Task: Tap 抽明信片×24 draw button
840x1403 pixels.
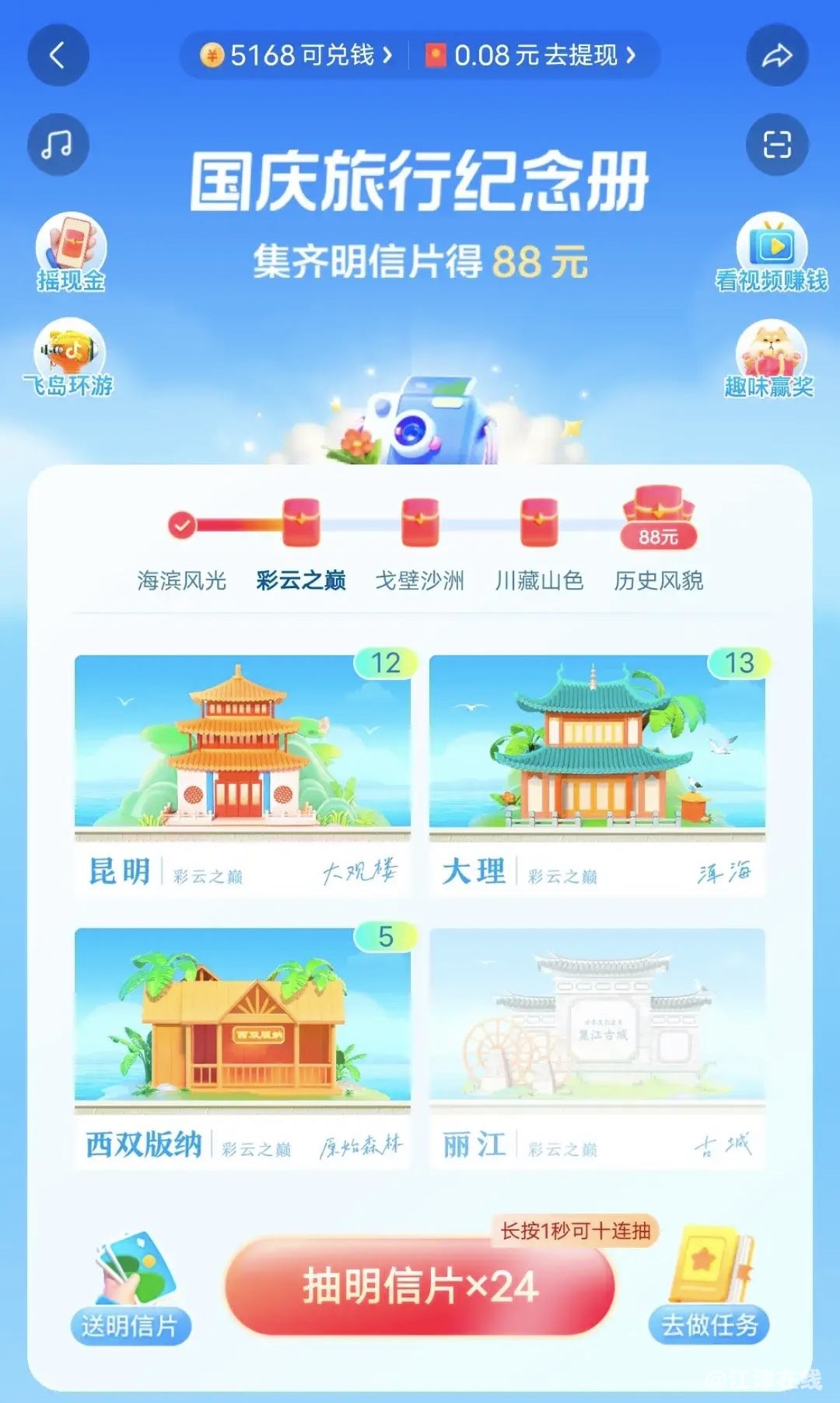Action: point(420,1286)
